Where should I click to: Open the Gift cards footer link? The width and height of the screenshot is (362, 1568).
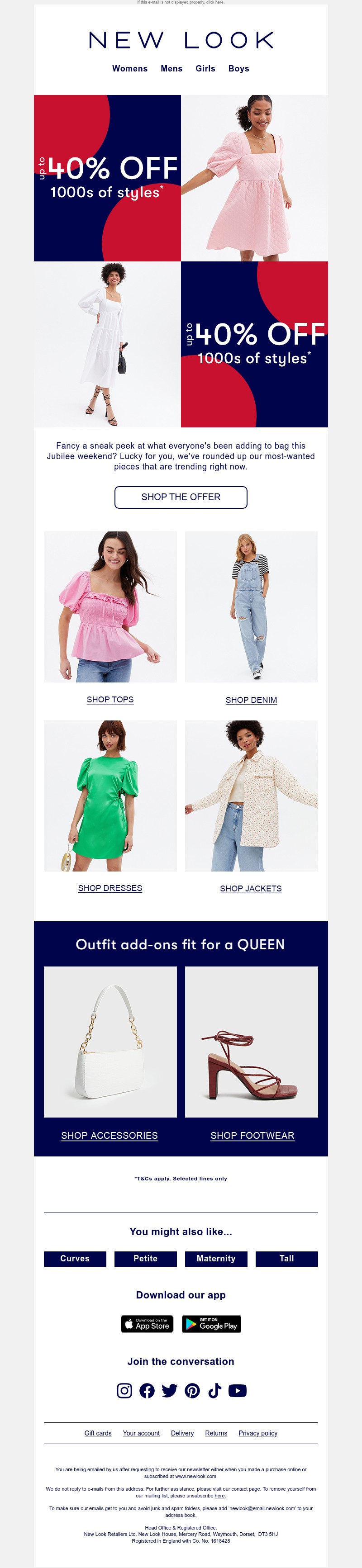(98, 1433)
